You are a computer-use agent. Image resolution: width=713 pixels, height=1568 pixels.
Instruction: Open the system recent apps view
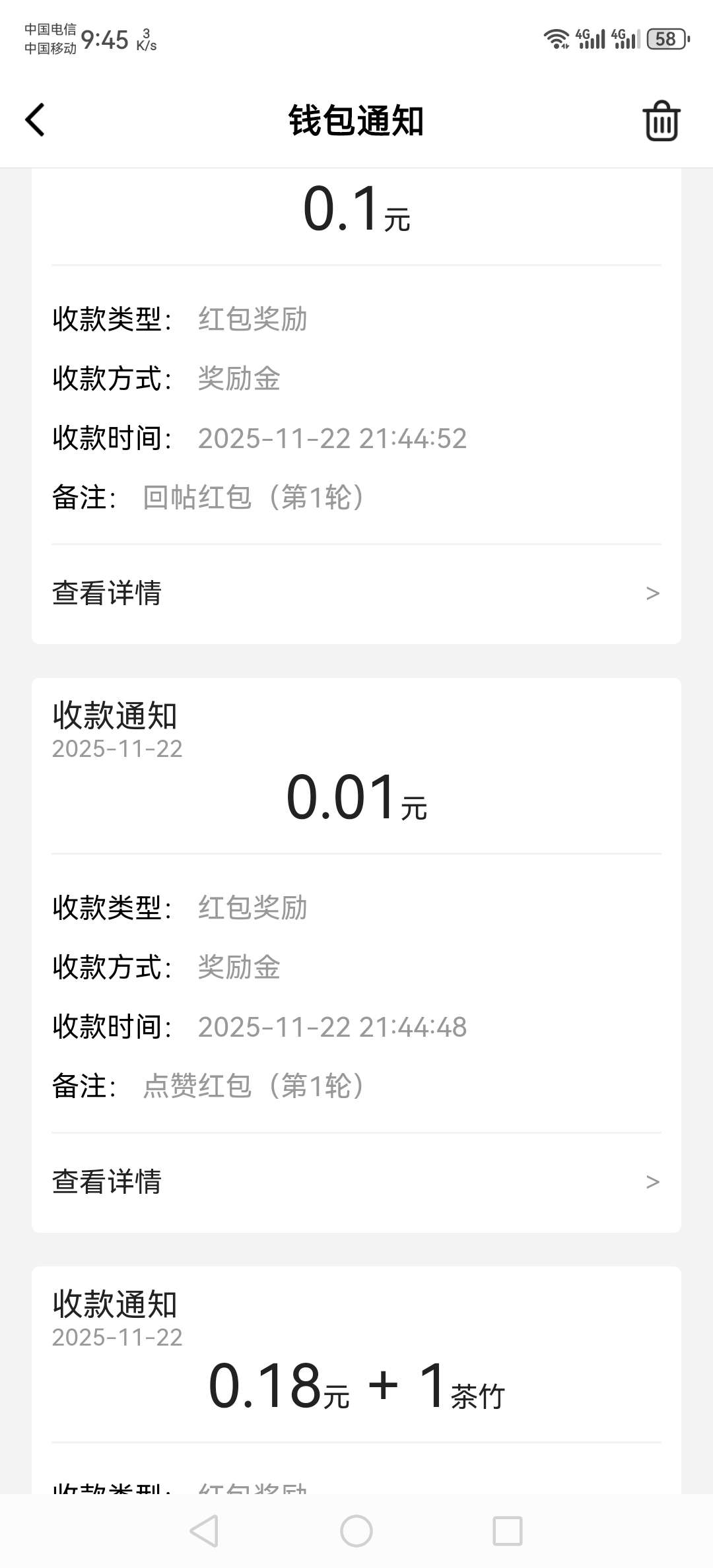click(507, 1531)
